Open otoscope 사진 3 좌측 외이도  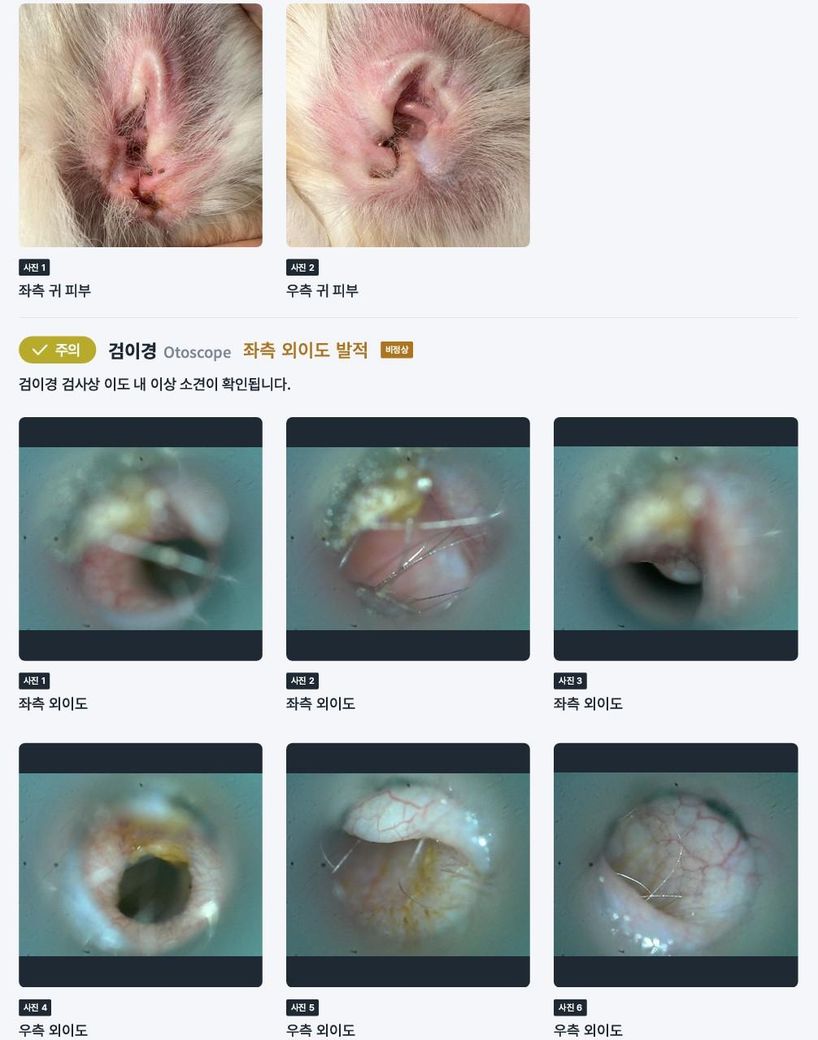click(675, 538)
